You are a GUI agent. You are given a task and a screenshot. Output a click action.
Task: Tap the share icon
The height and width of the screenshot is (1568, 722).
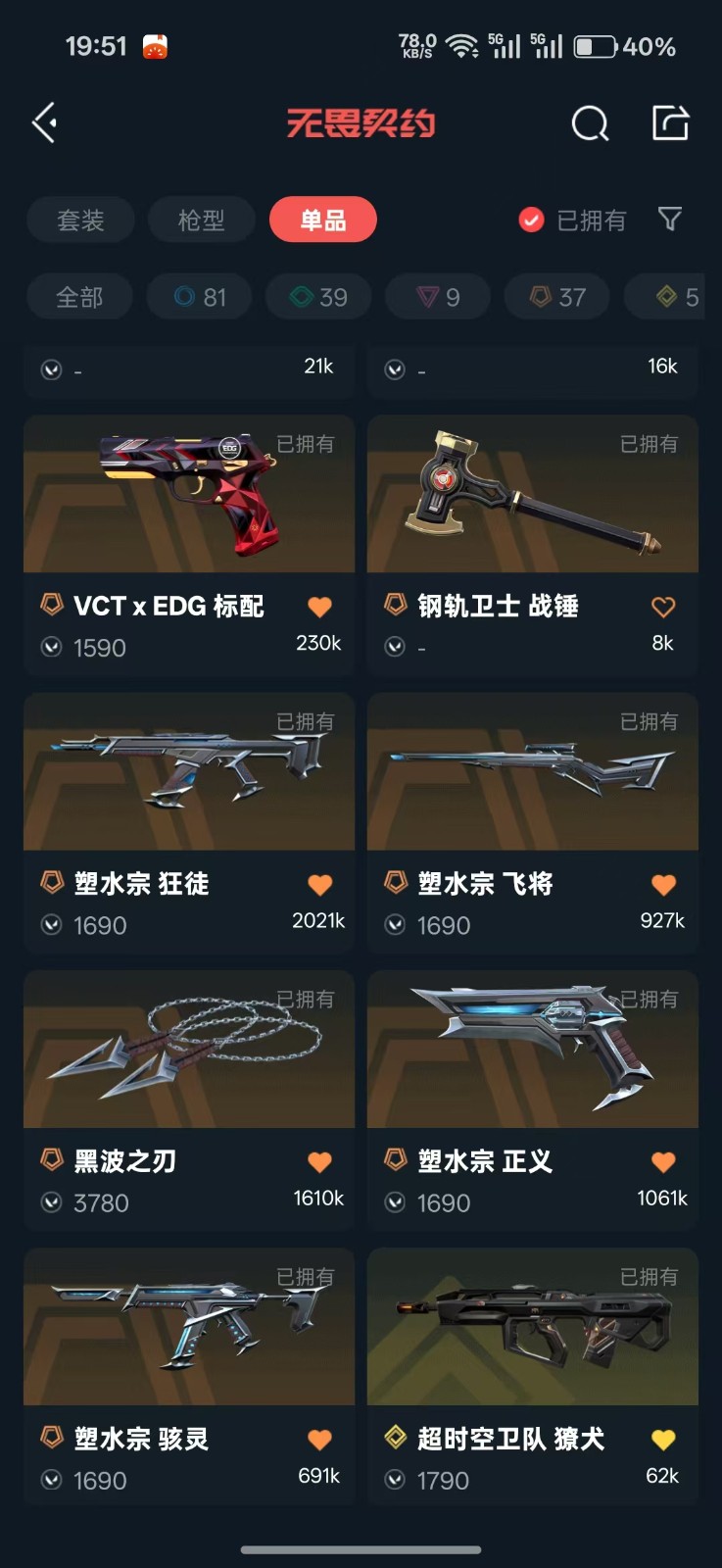point(671,123)
